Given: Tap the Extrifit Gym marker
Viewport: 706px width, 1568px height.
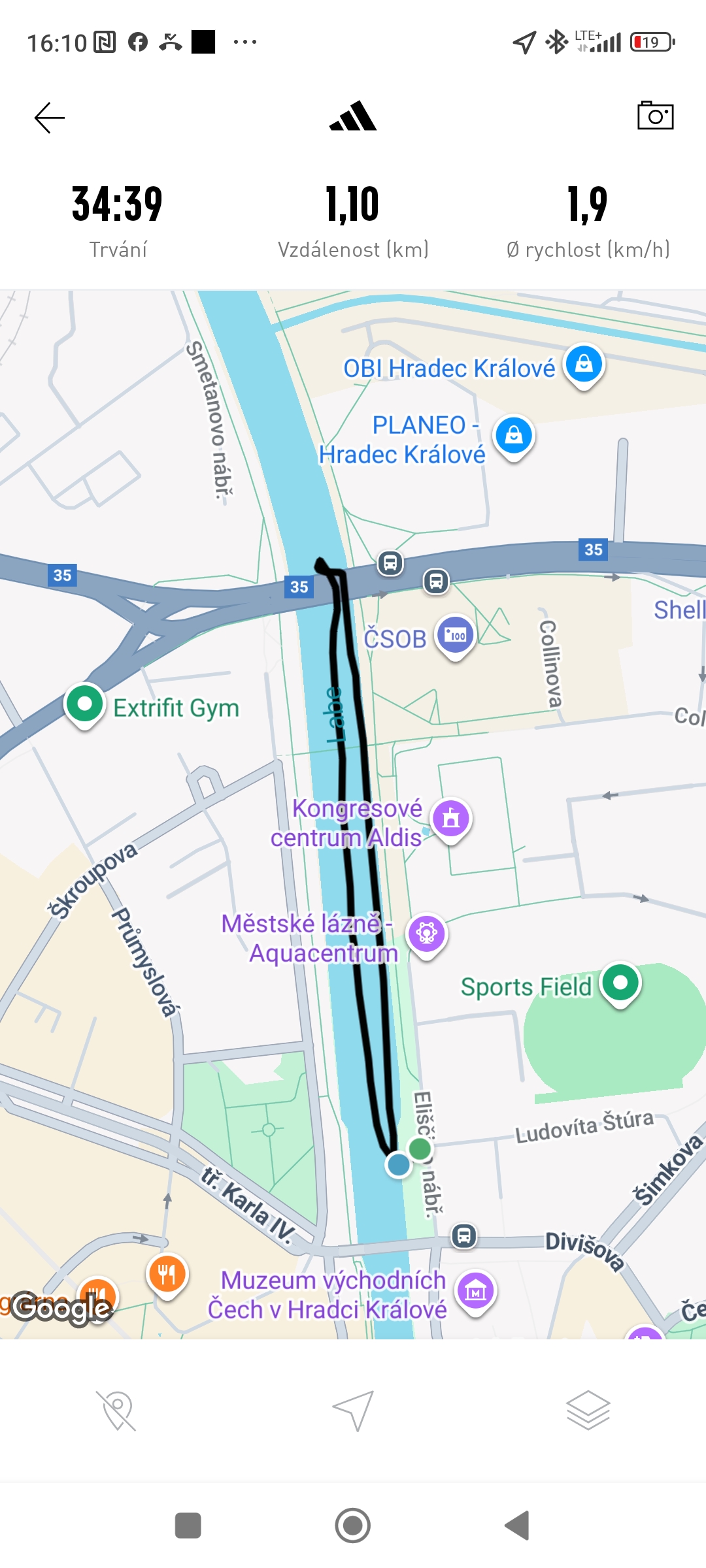Looking at the screenshot, I should (85, 704).
